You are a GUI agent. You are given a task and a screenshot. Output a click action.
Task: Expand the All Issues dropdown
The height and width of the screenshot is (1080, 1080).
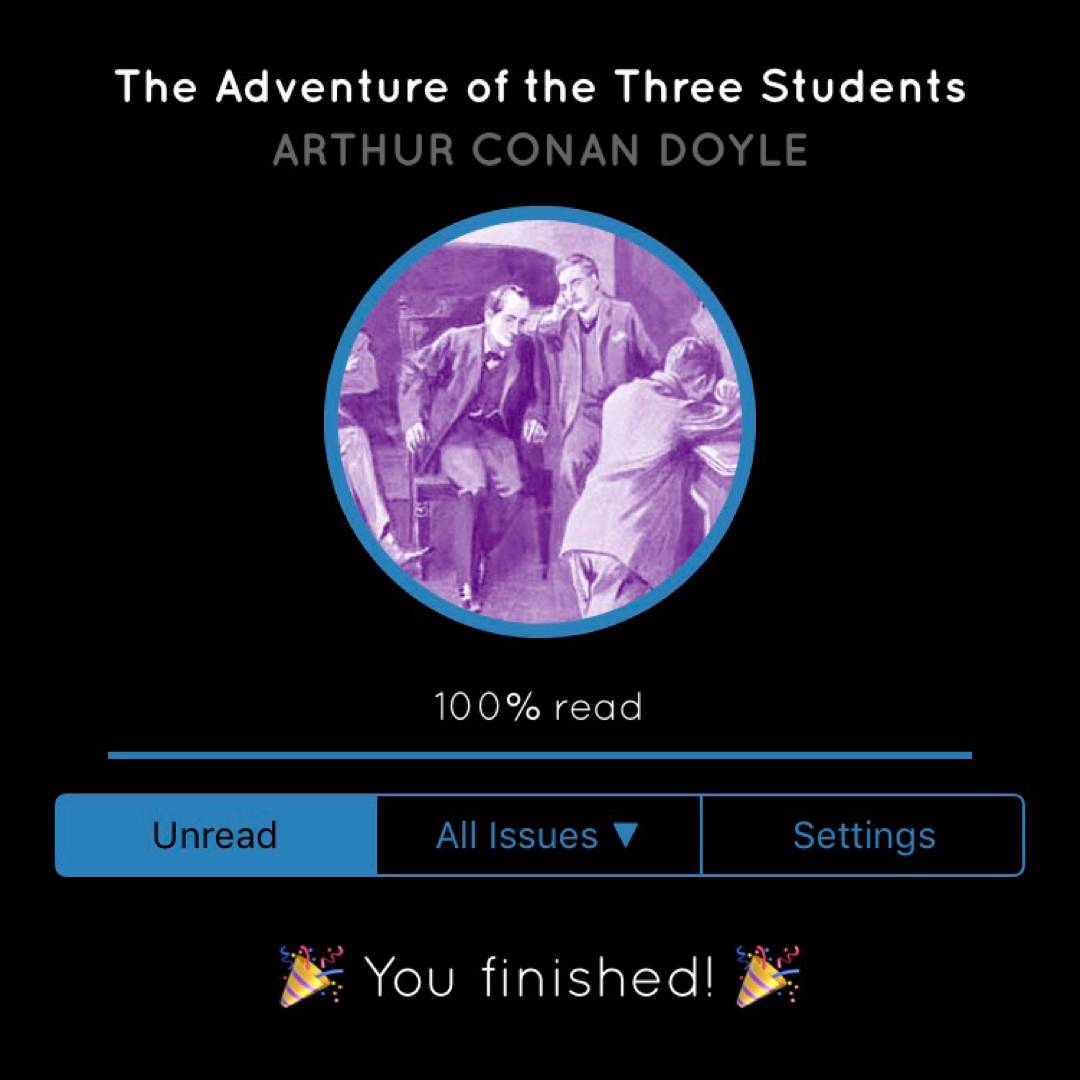538,835
